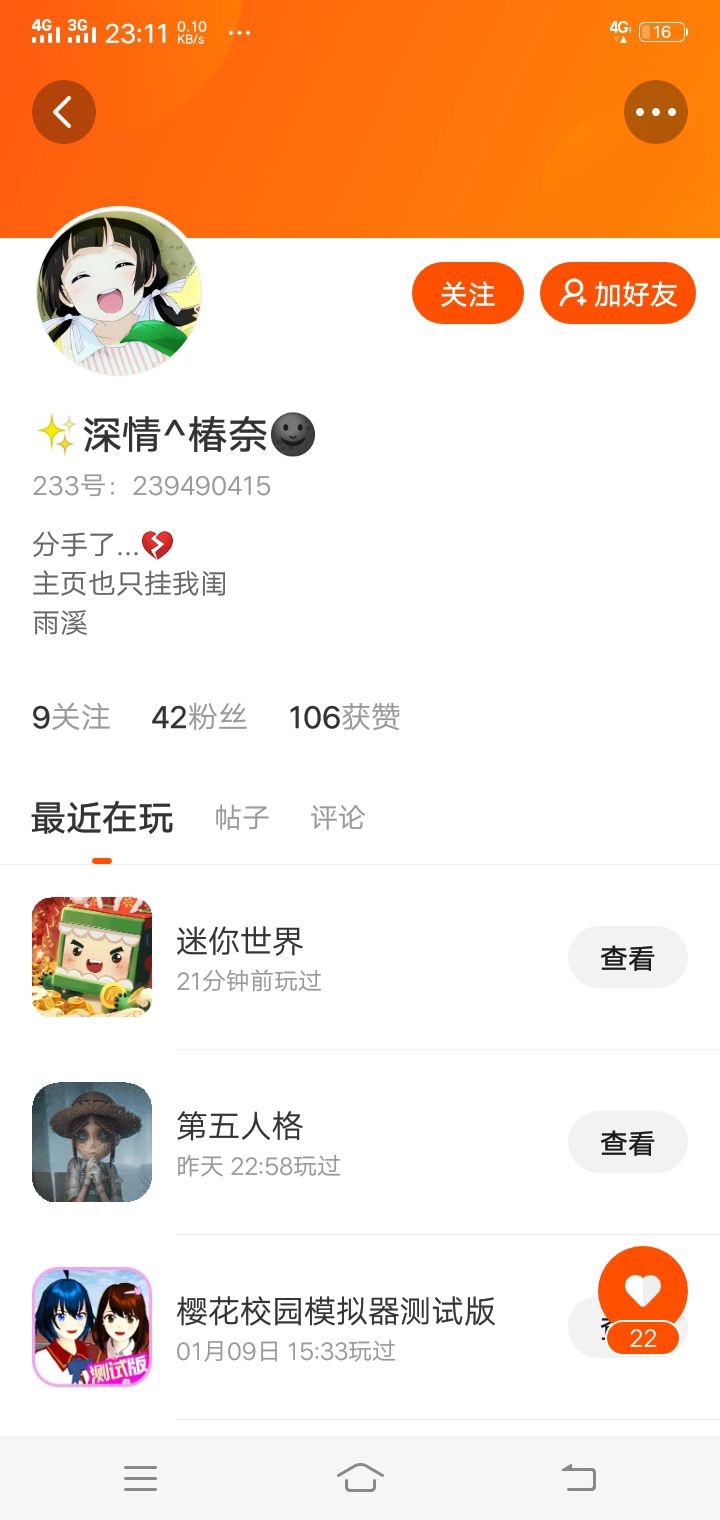Open the profile avatar picture
Viewport: 720px width, 1520px height.
click(119, 292)
